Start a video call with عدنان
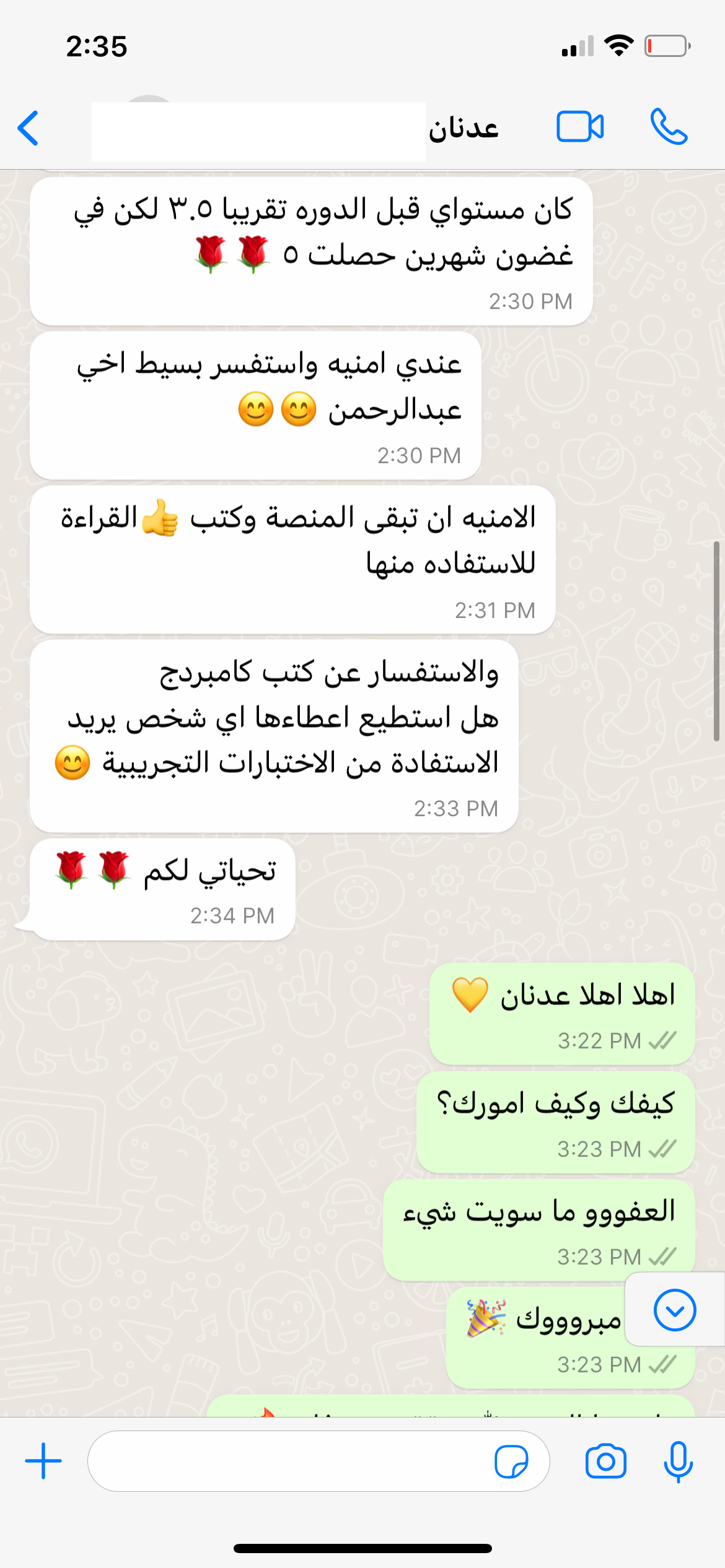This screenshot has width=725, height=1568. (579, 127)
